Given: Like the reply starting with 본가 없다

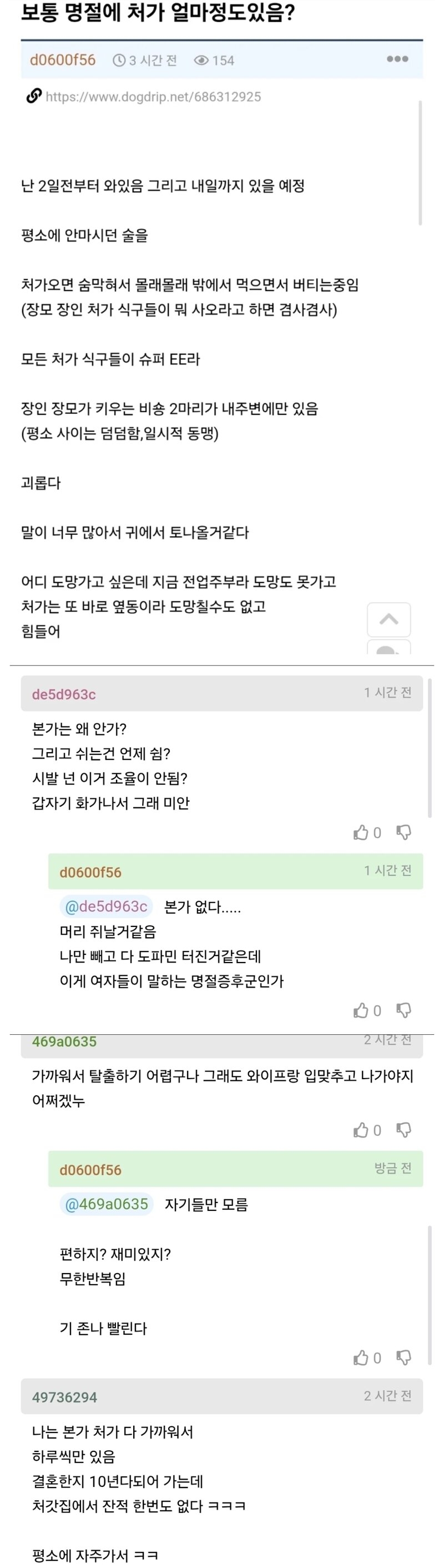Looking at the screenshot, I should tap(361, 1010).
